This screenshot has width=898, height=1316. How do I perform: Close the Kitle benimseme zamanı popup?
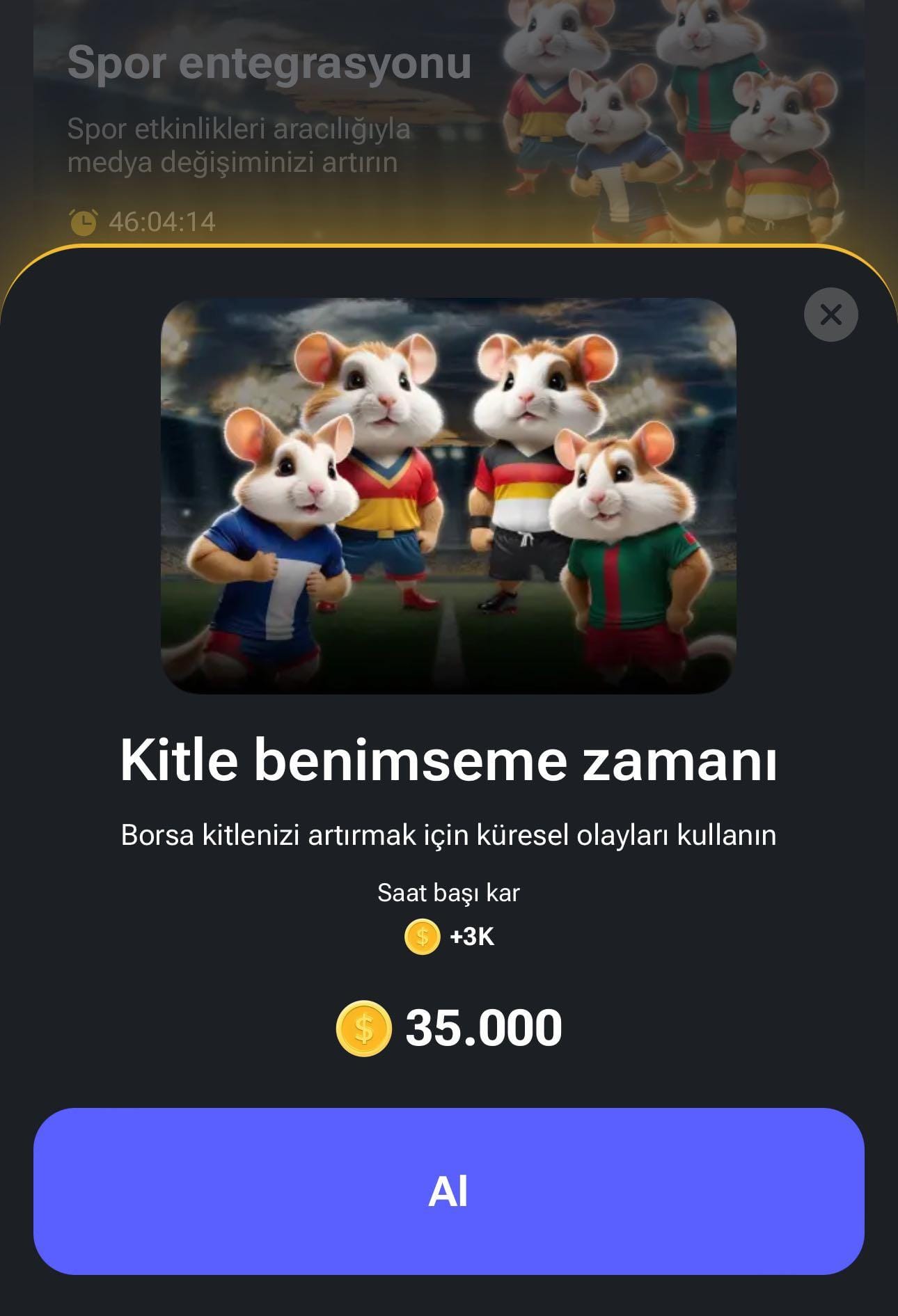[830, 315]
